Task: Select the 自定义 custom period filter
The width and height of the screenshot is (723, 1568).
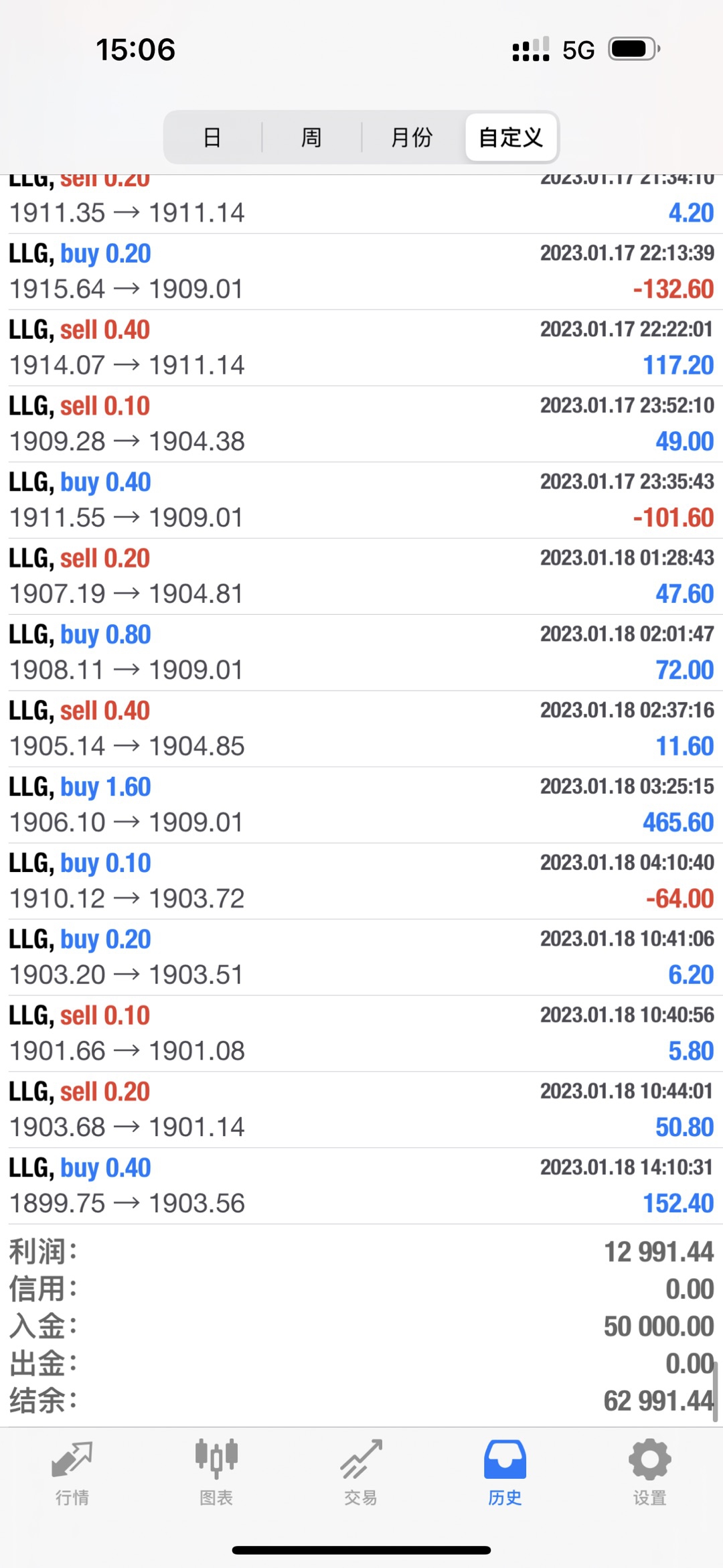Action: tap(511, 137)
